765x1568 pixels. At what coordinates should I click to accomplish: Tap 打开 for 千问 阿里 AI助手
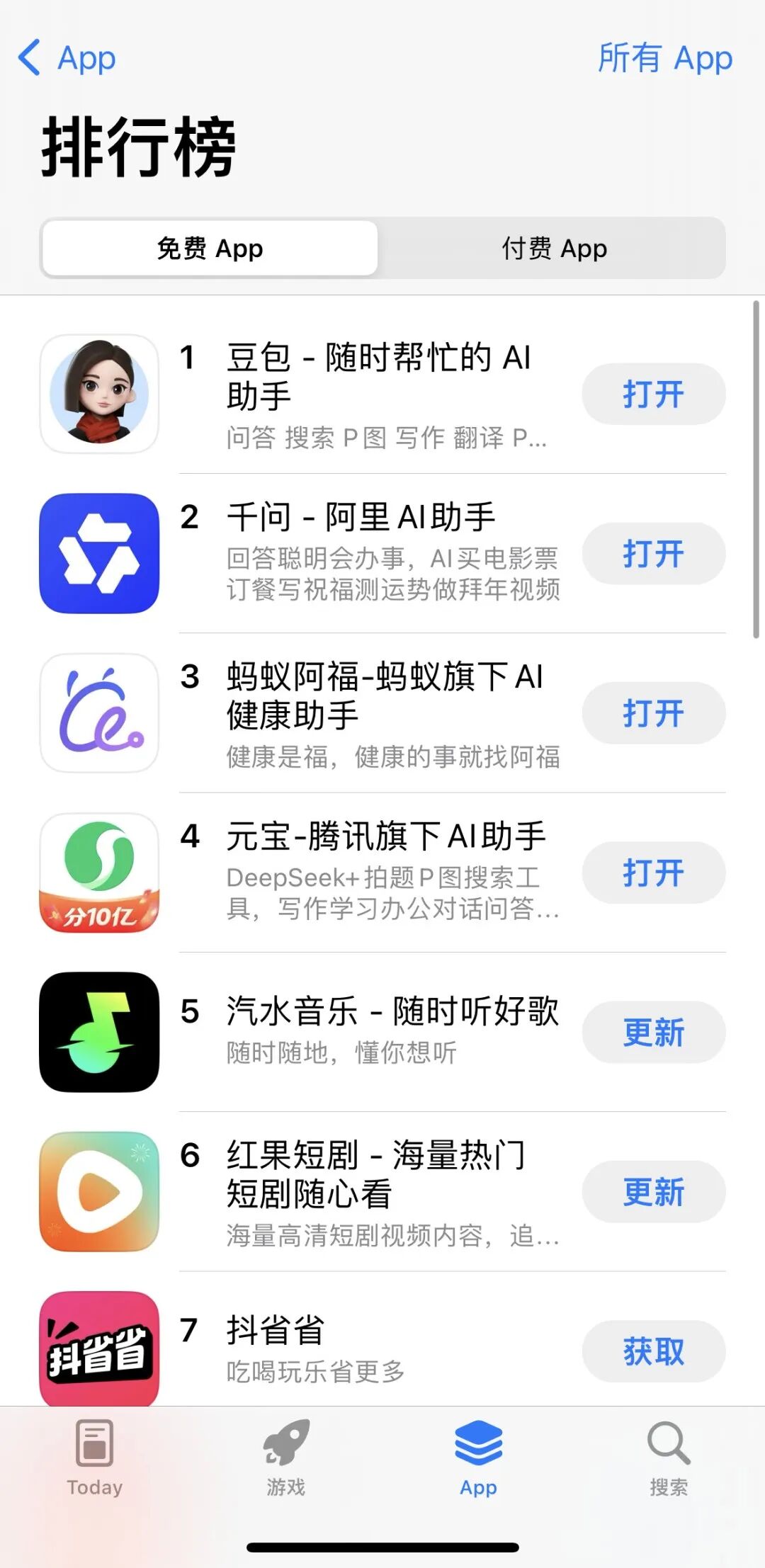click(x=653, y=553)
